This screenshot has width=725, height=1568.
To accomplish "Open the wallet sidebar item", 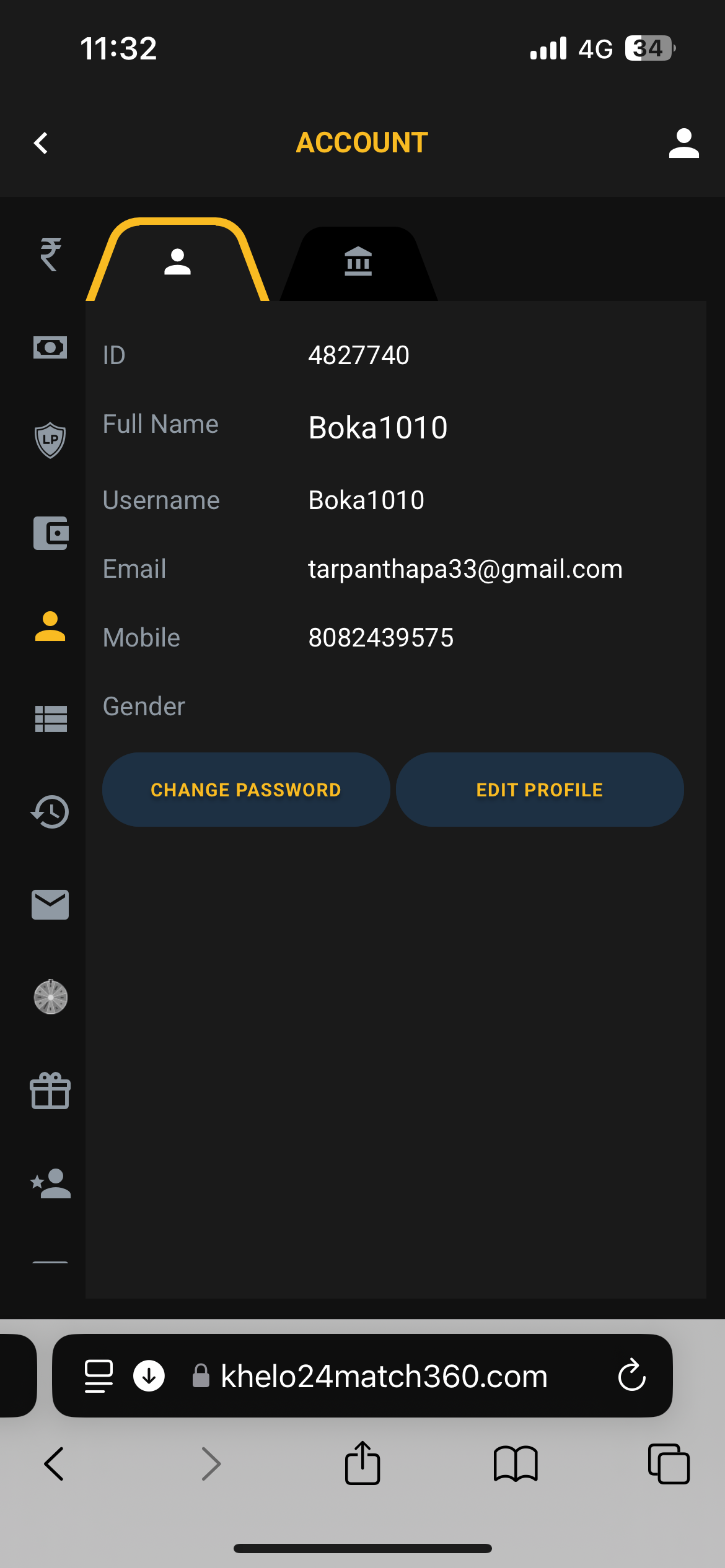I will click(x=50, y=533).
